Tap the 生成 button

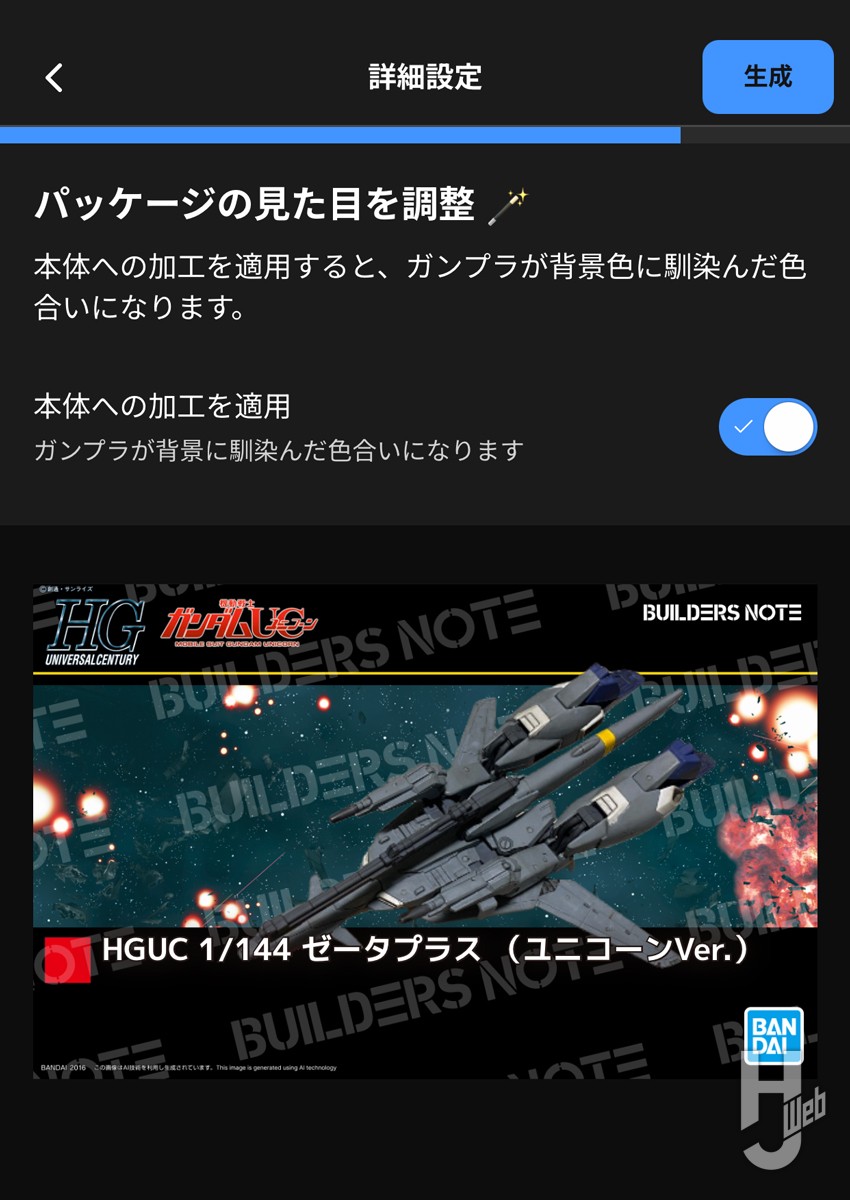[767, 77]
